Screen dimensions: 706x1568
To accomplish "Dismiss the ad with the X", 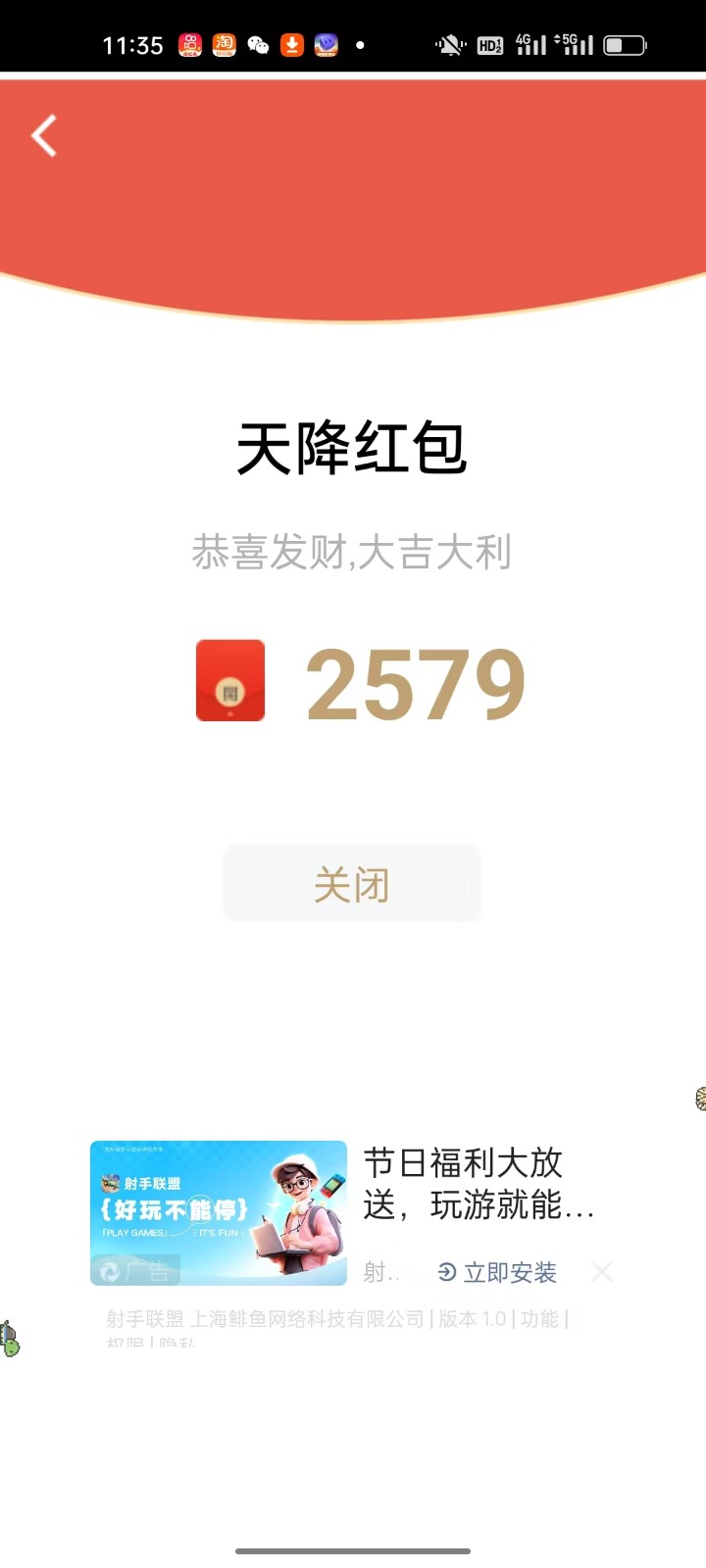I will click(x=602, y=1272).
